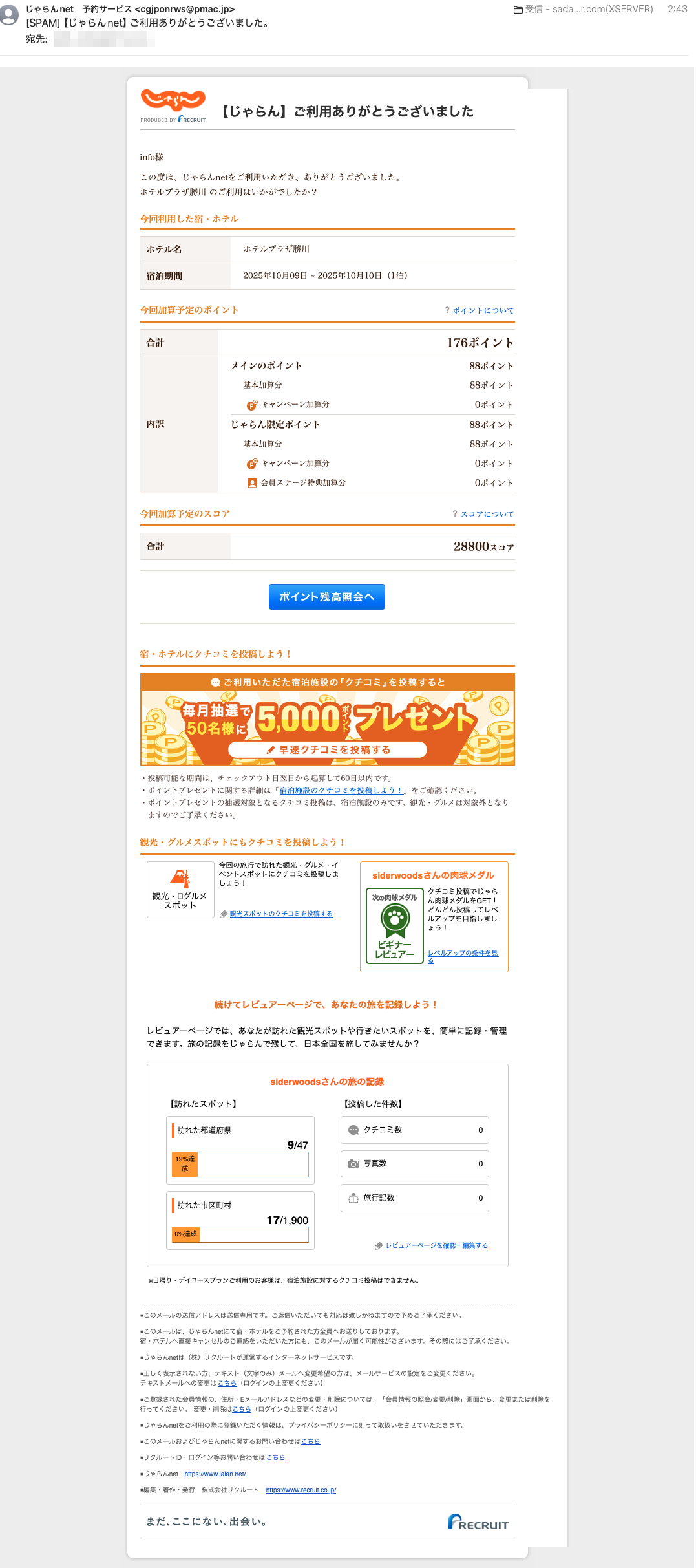This screenshot has height=1568, width=696.
Task: View the レベルアップの条件を見る link
Action: coord(462,954)
